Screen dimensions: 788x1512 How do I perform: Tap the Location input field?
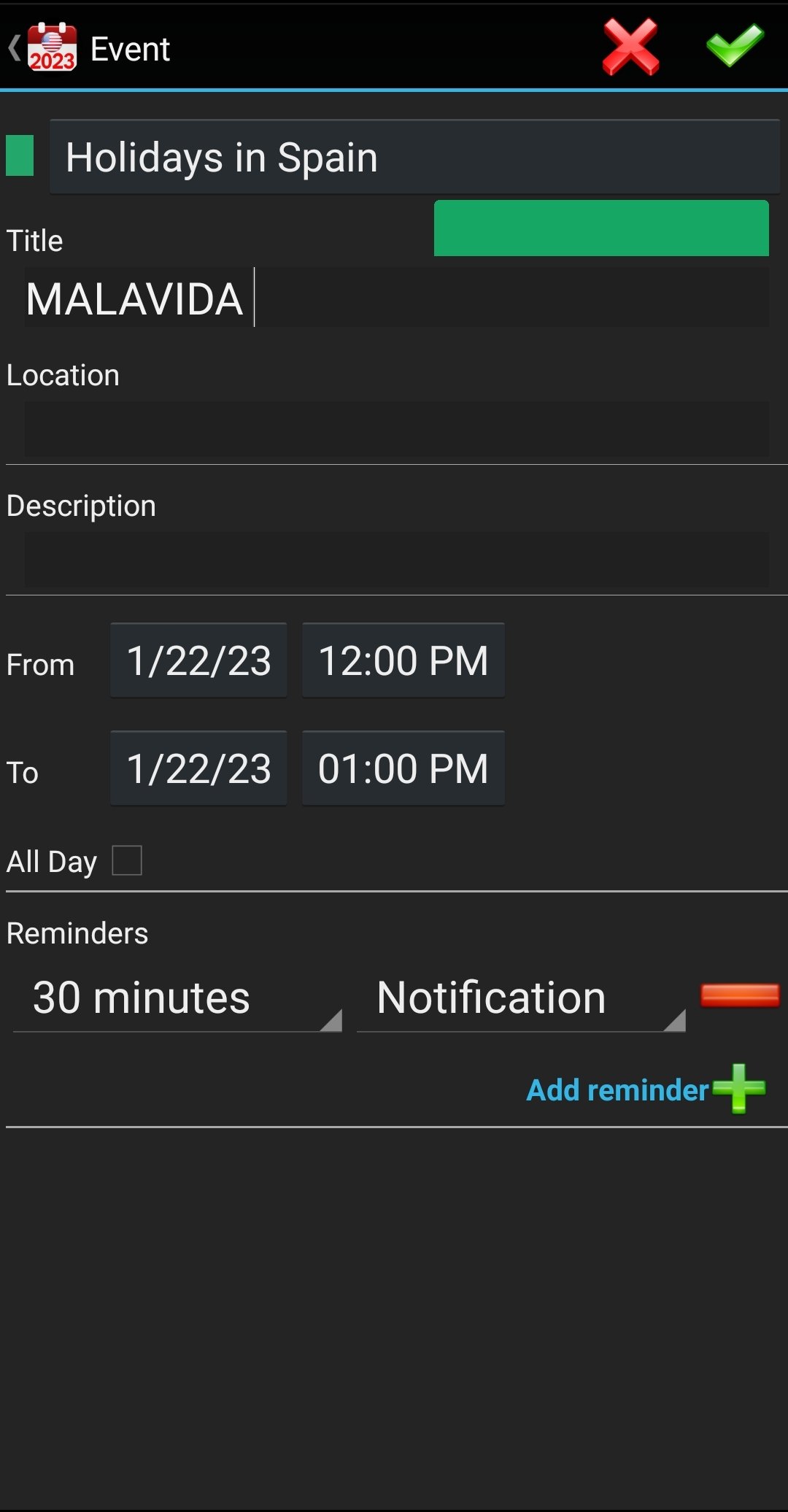[x=397, y=429]
